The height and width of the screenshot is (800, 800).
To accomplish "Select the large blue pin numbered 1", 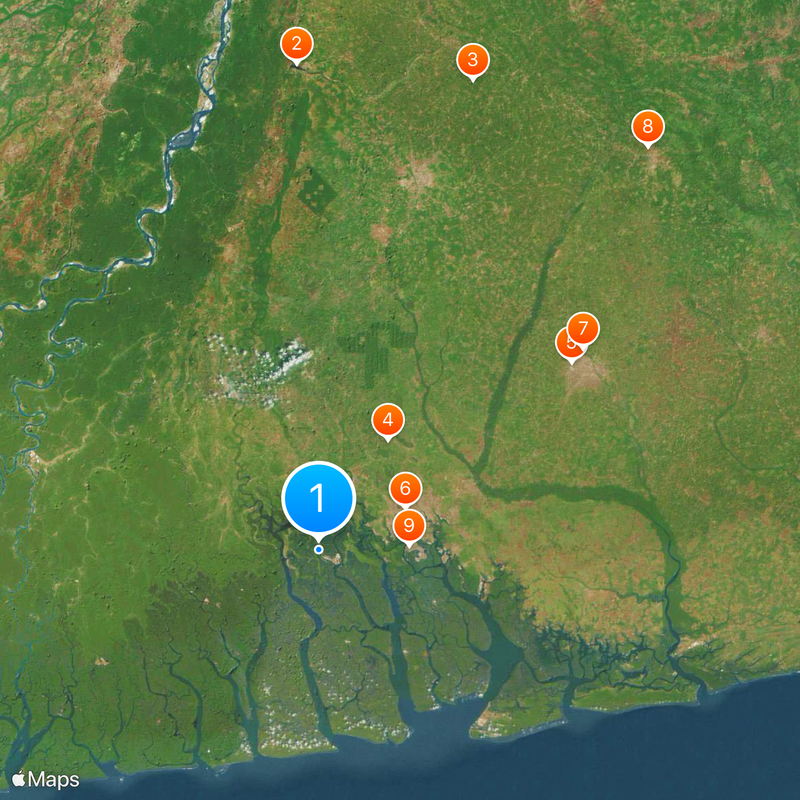I will (x=319, y=497).
